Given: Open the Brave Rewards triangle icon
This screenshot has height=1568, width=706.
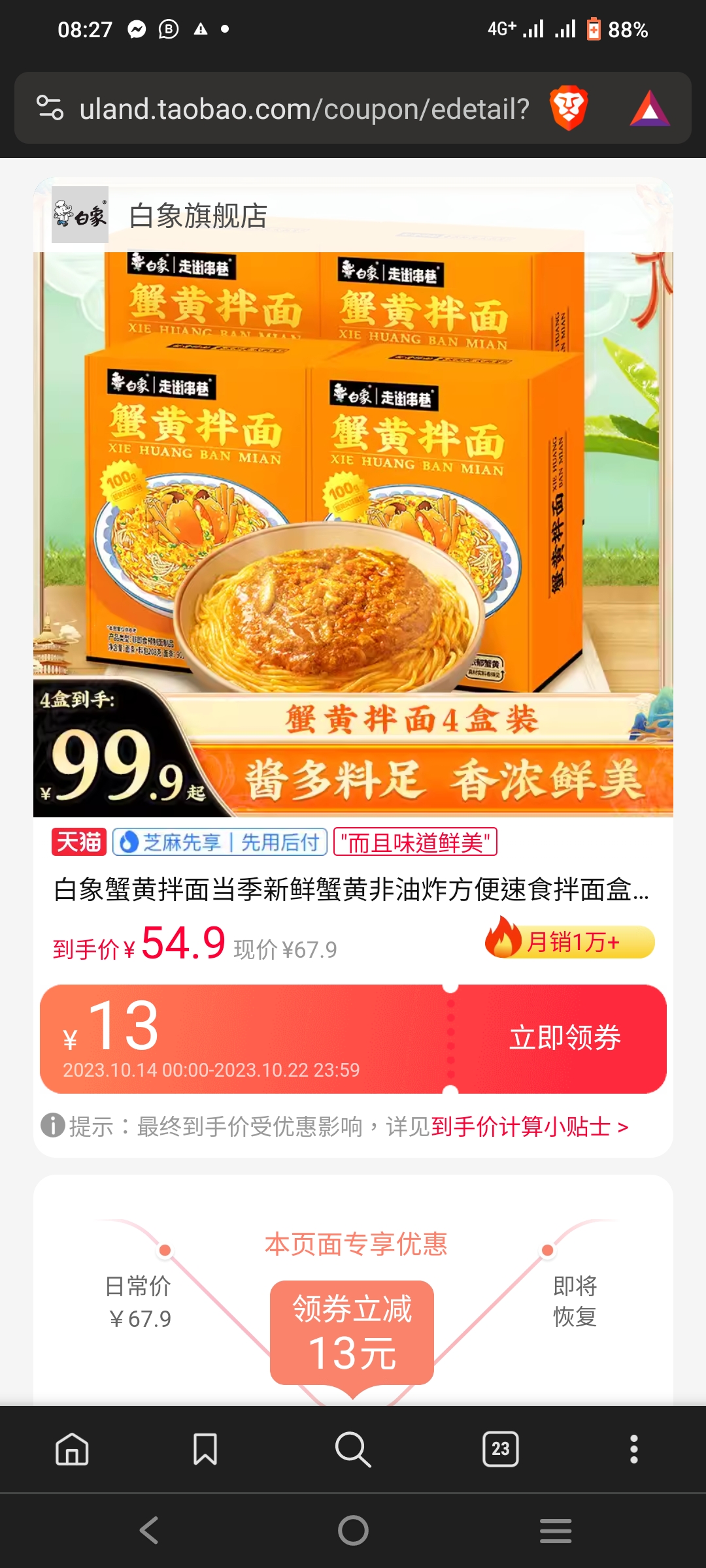Looking at the screenshot, I should (650, 108).
